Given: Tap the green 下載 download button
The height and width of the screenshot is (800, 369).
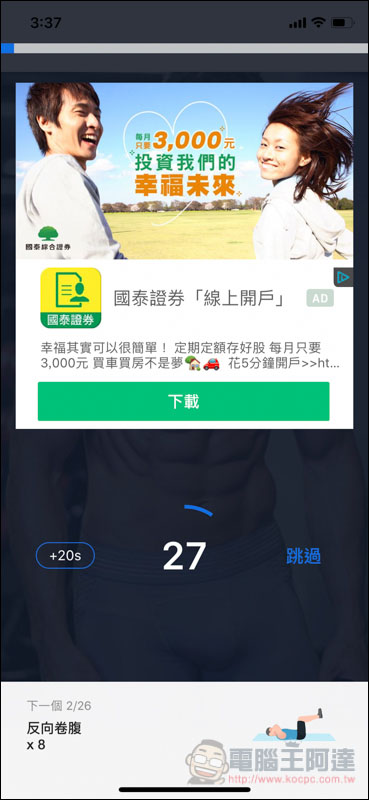Looking at the screenshot, I should [183, 402].
